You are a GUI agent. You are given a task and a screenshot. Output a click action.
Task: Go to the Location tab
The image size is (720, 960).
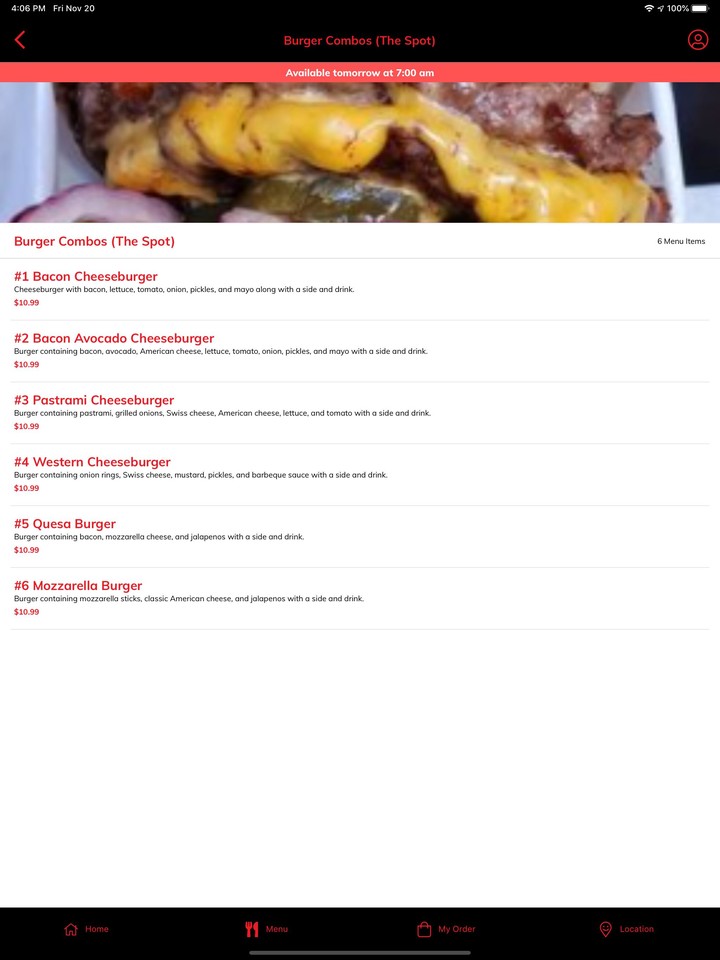point(626,929)
